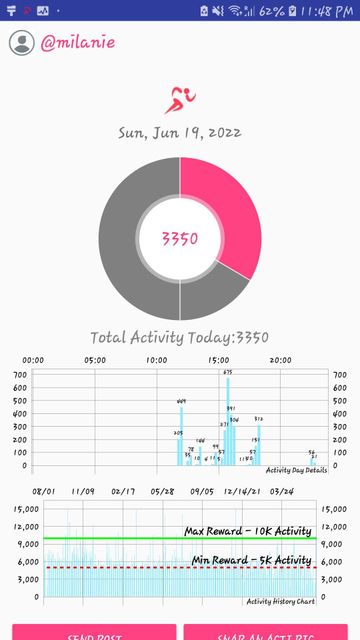The image size is (360, 640).
Task: Tap the Send Post button
Action: point(94,632)
